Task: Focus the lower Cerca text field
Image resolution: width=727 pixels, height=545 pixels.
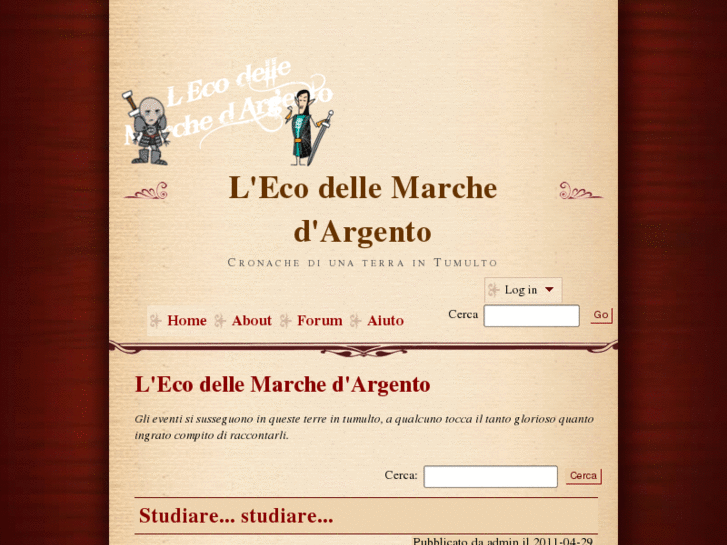Action: 490,477
